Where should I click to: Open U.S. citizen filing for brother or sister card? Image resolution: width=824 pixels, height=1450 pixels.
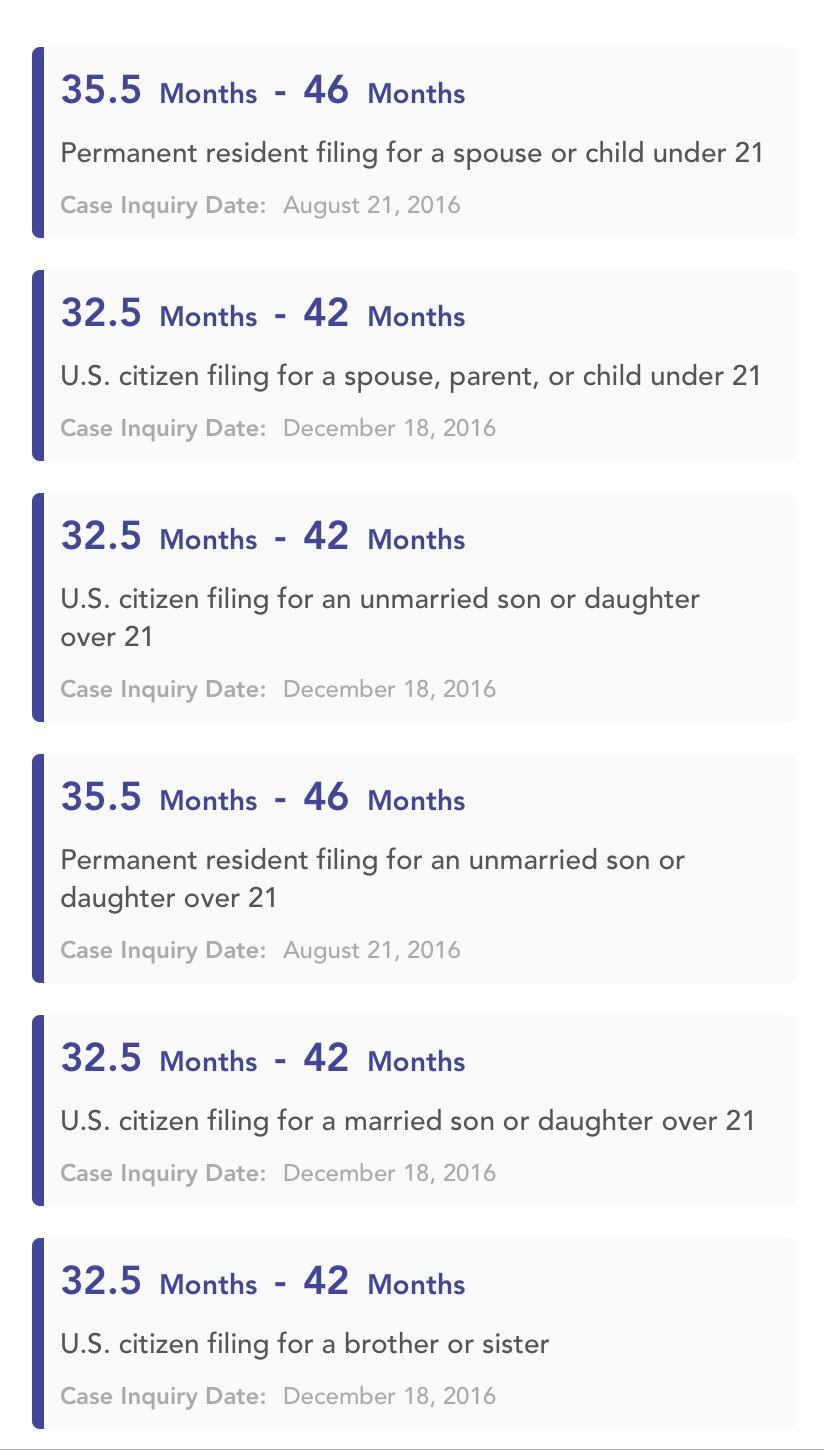[x=414, y=1333]
